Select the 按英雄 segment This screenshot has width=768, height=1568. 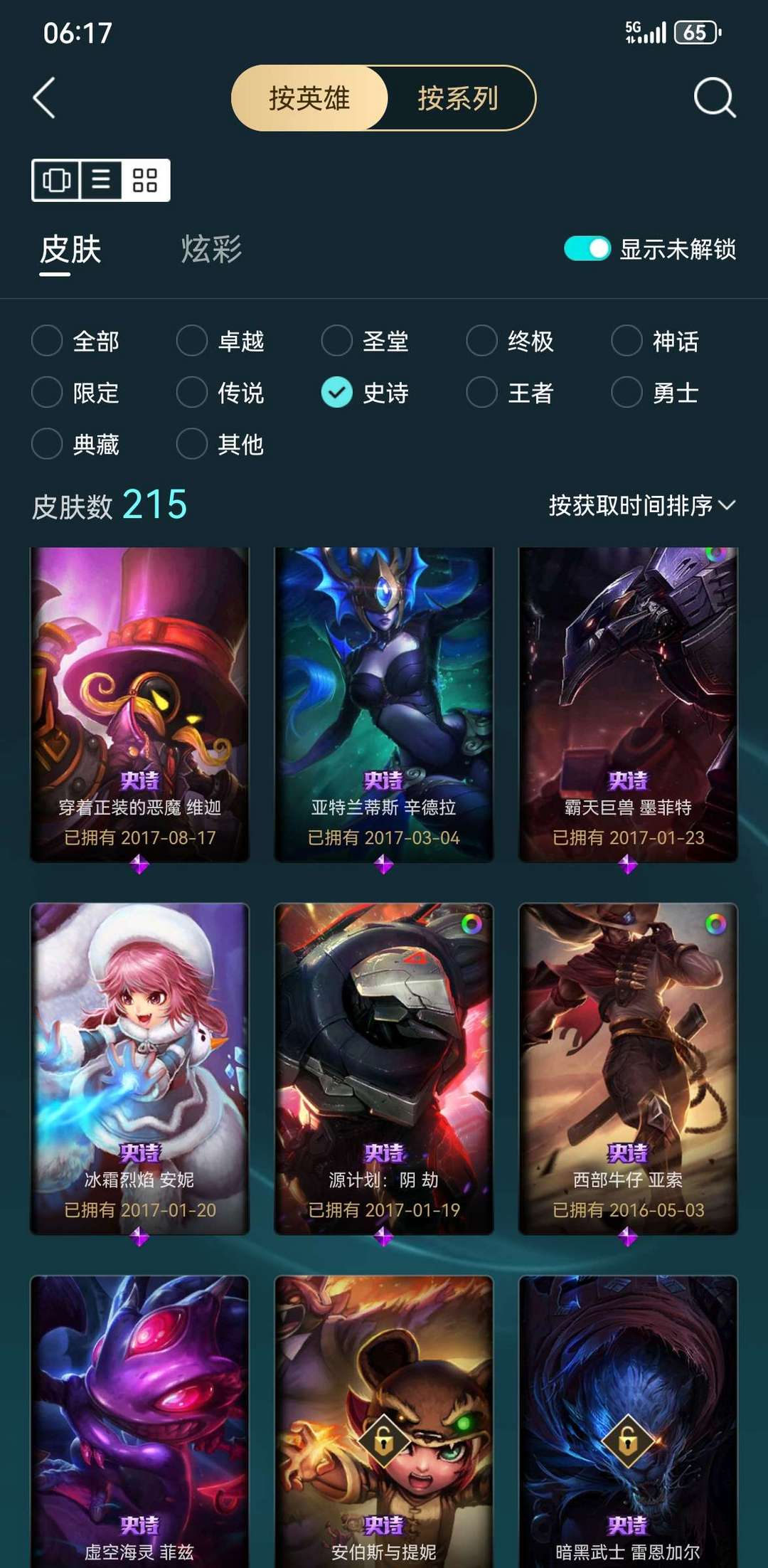pos(309,98)
